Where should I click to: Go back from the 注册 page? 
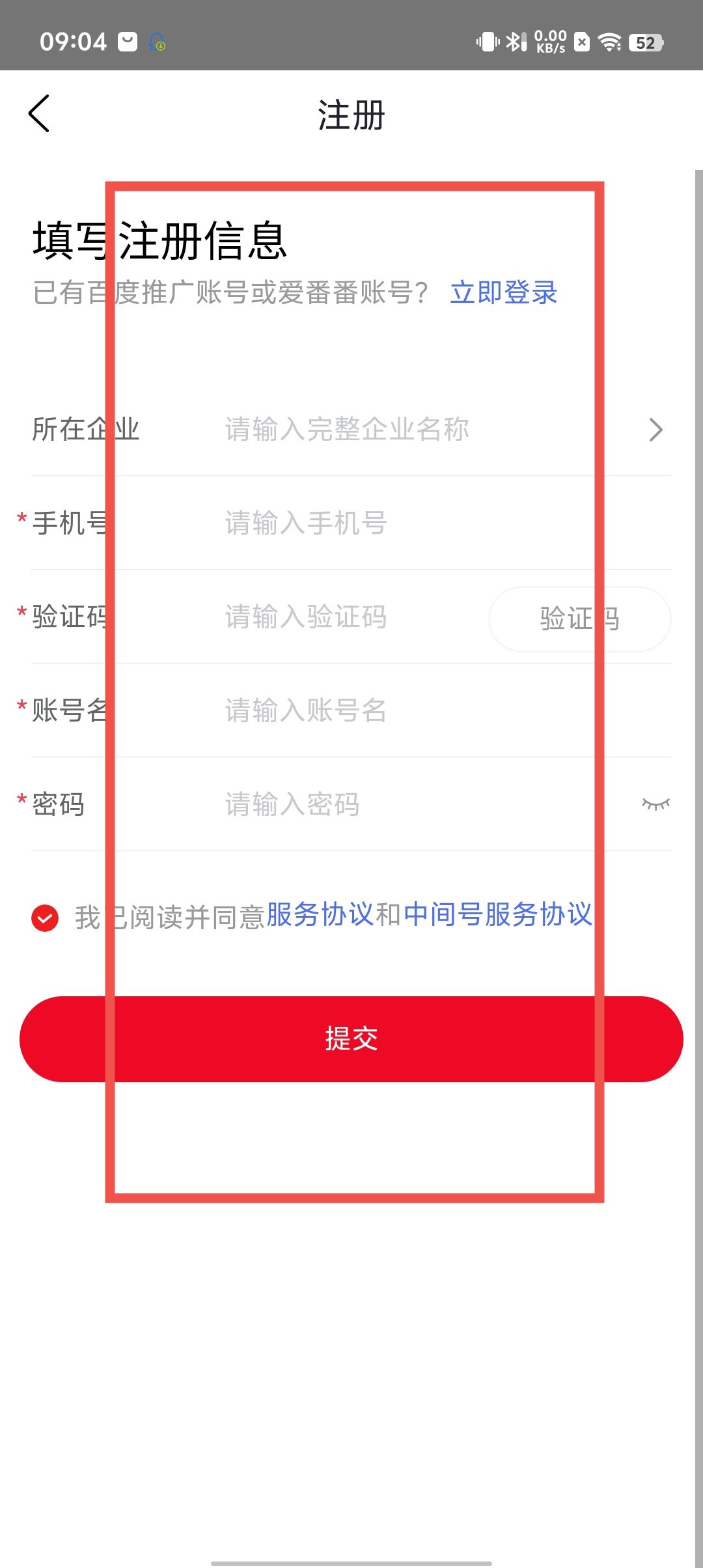coord(39,114)
